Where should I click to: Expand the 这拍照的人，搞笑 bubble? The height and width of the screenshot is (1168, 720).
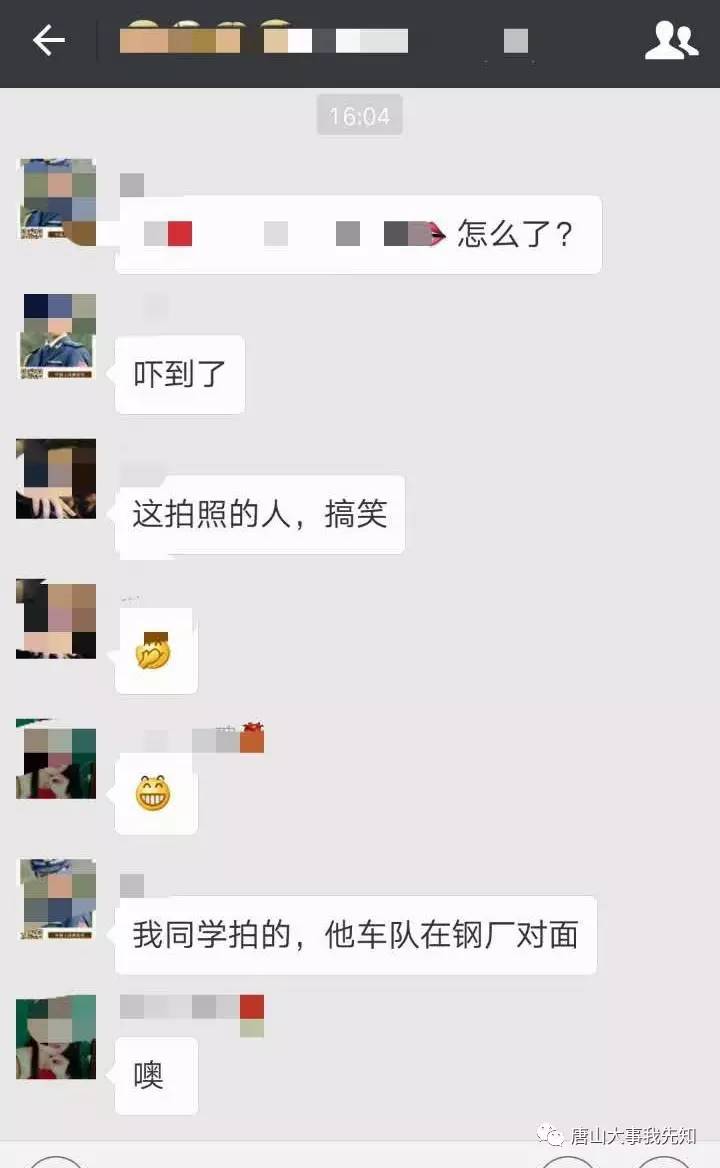pos(260,514)
